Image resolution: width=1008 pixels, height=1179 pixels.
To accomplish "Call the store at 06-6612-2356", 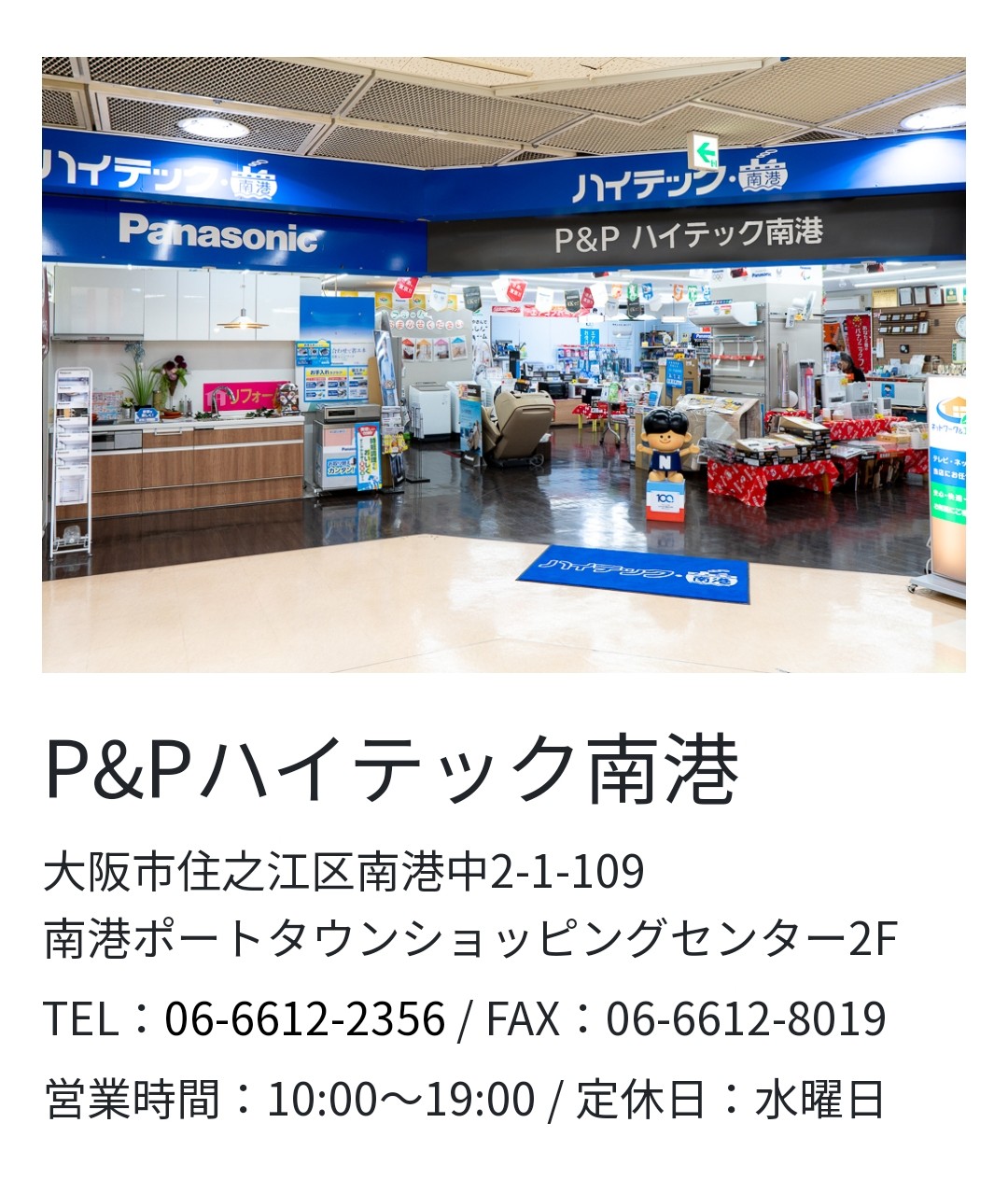I will [304, 1018].
